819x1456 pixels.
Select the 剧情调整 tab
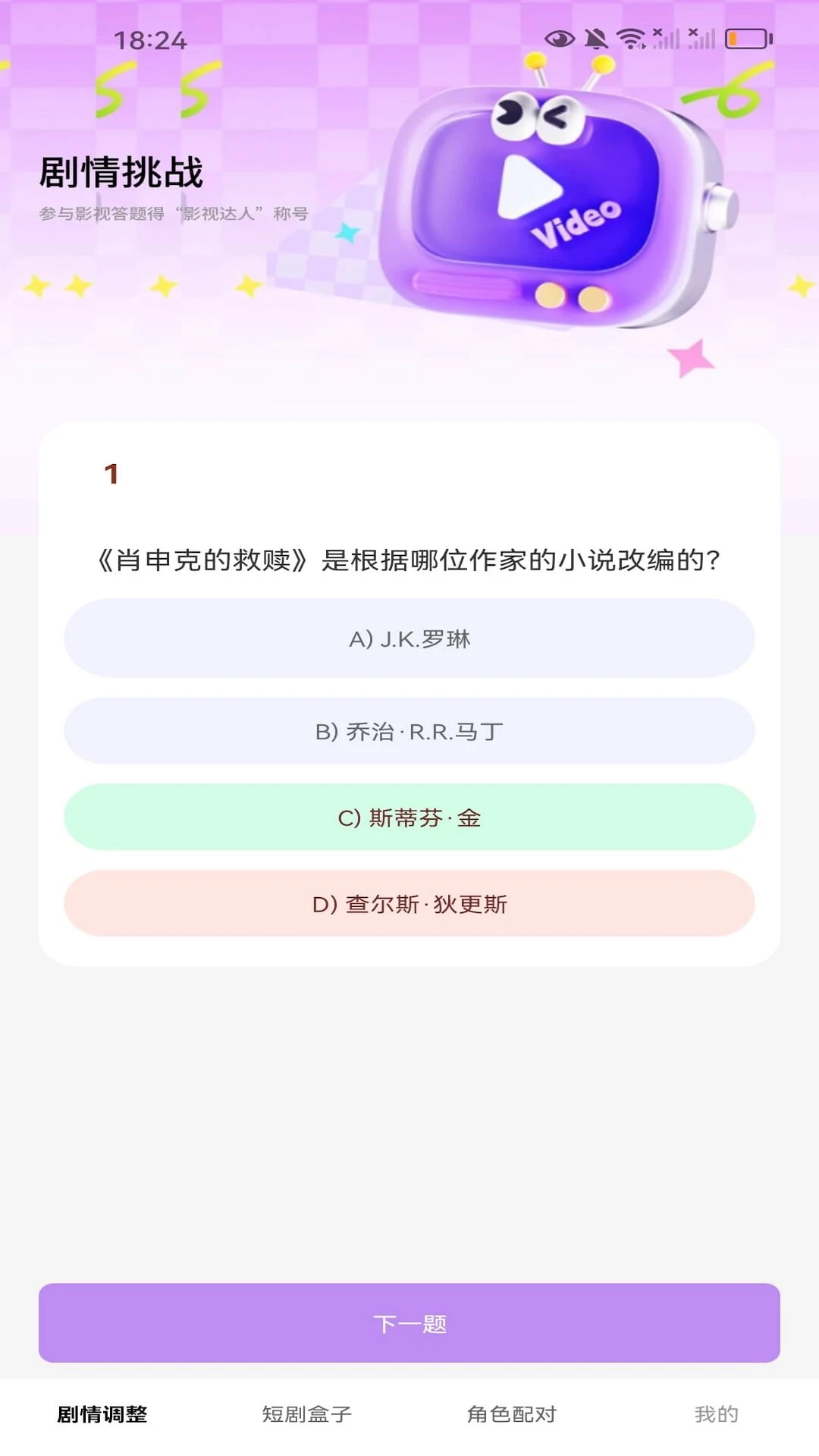[102, 1414]
